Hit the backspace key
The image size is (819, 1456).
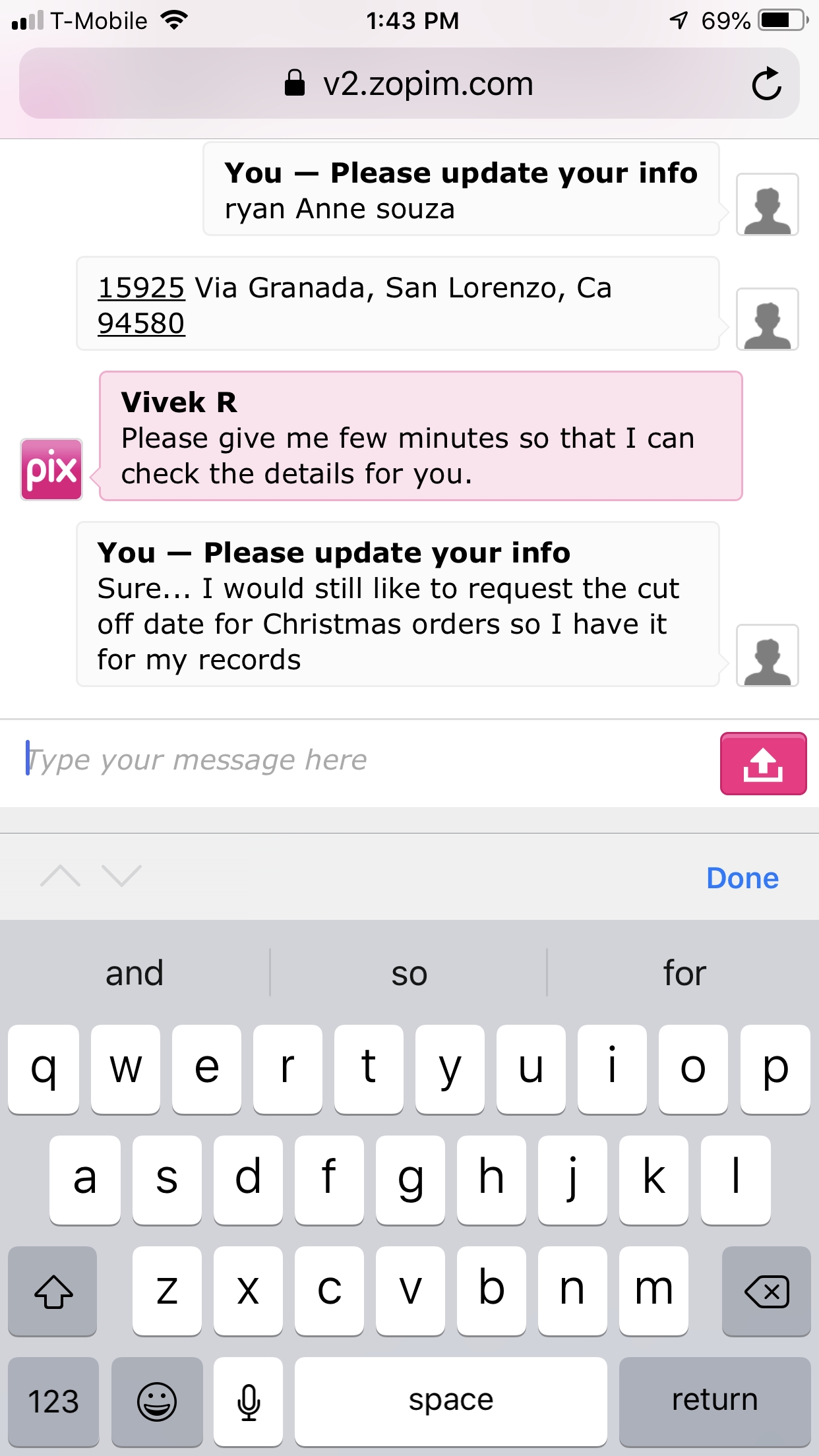(x=766, y=1291)
